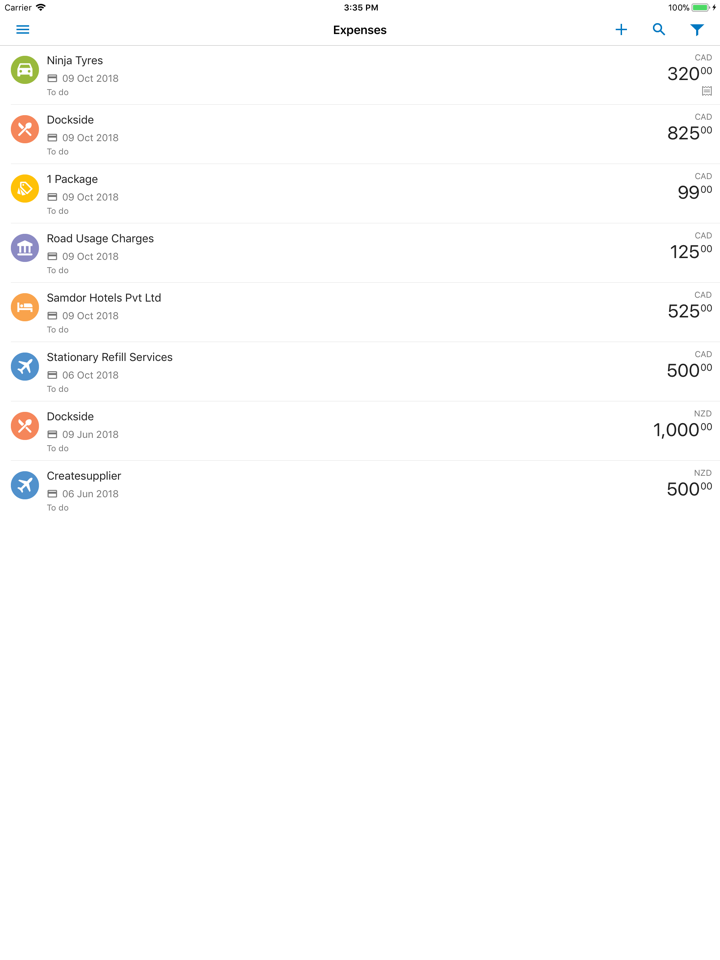
Task: Open the Ninja Tyres expense
Action: point(360,75)
